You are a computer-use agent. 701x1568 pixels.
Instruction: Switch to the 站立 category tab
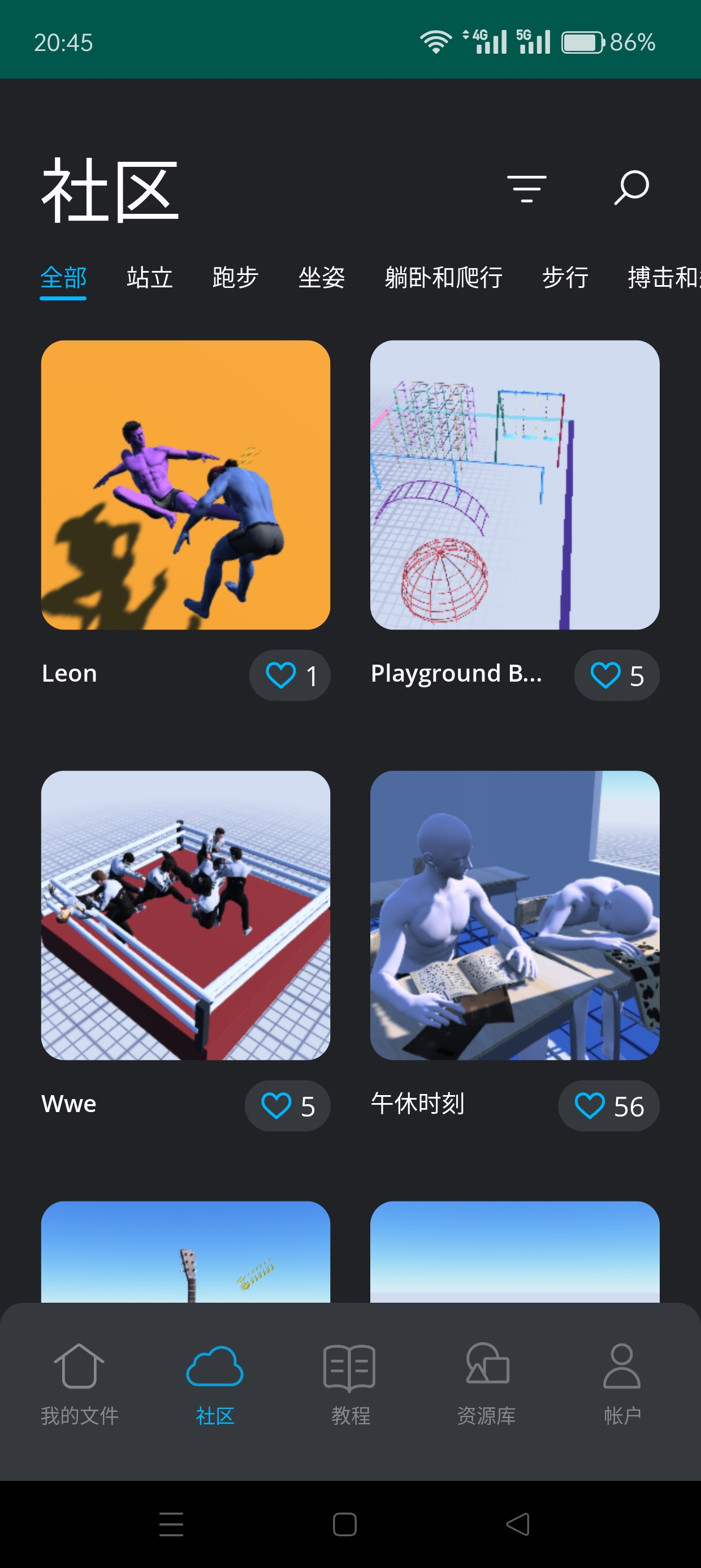tap(150, 278)
